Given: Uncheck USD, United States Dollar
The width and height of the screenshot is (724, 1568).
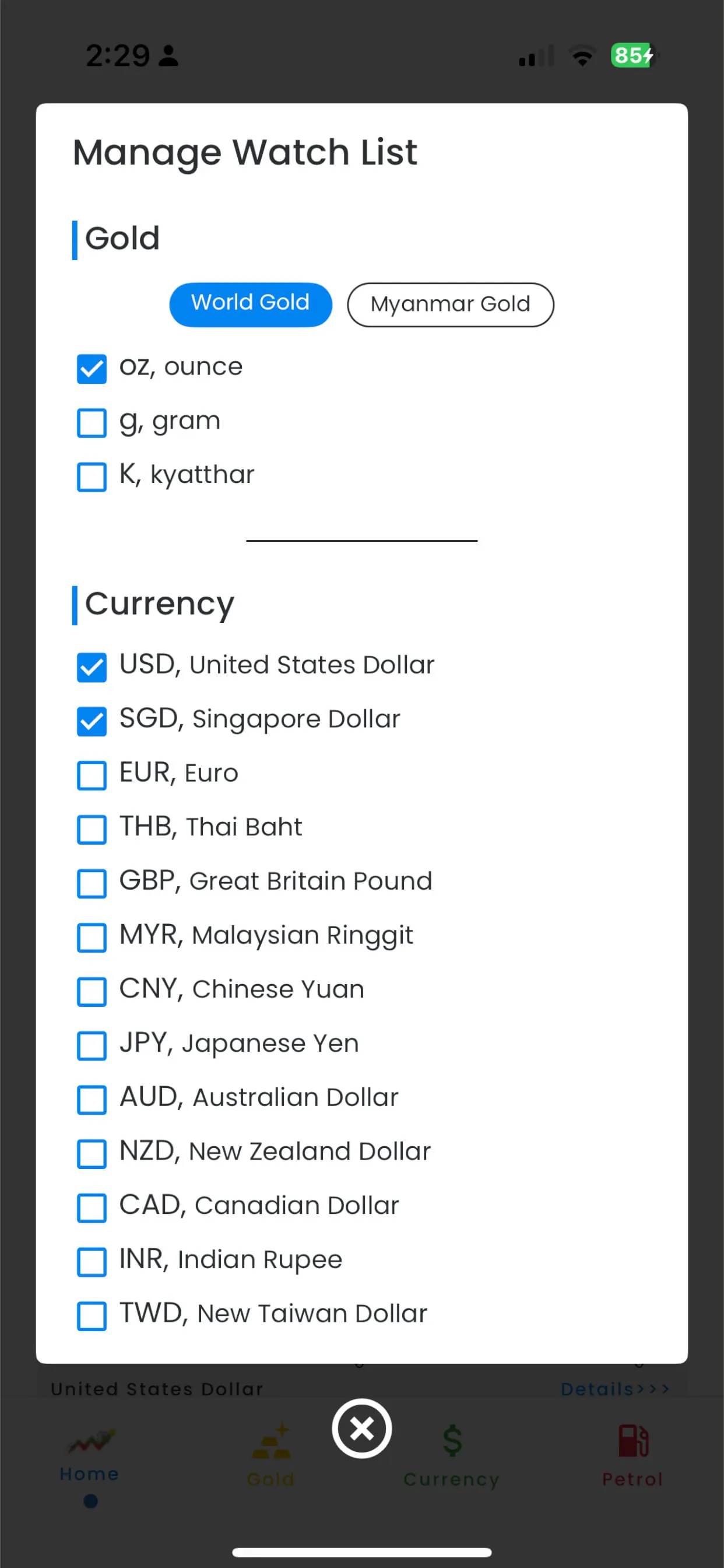Looking at the screenshot, I should coord(92,667).
